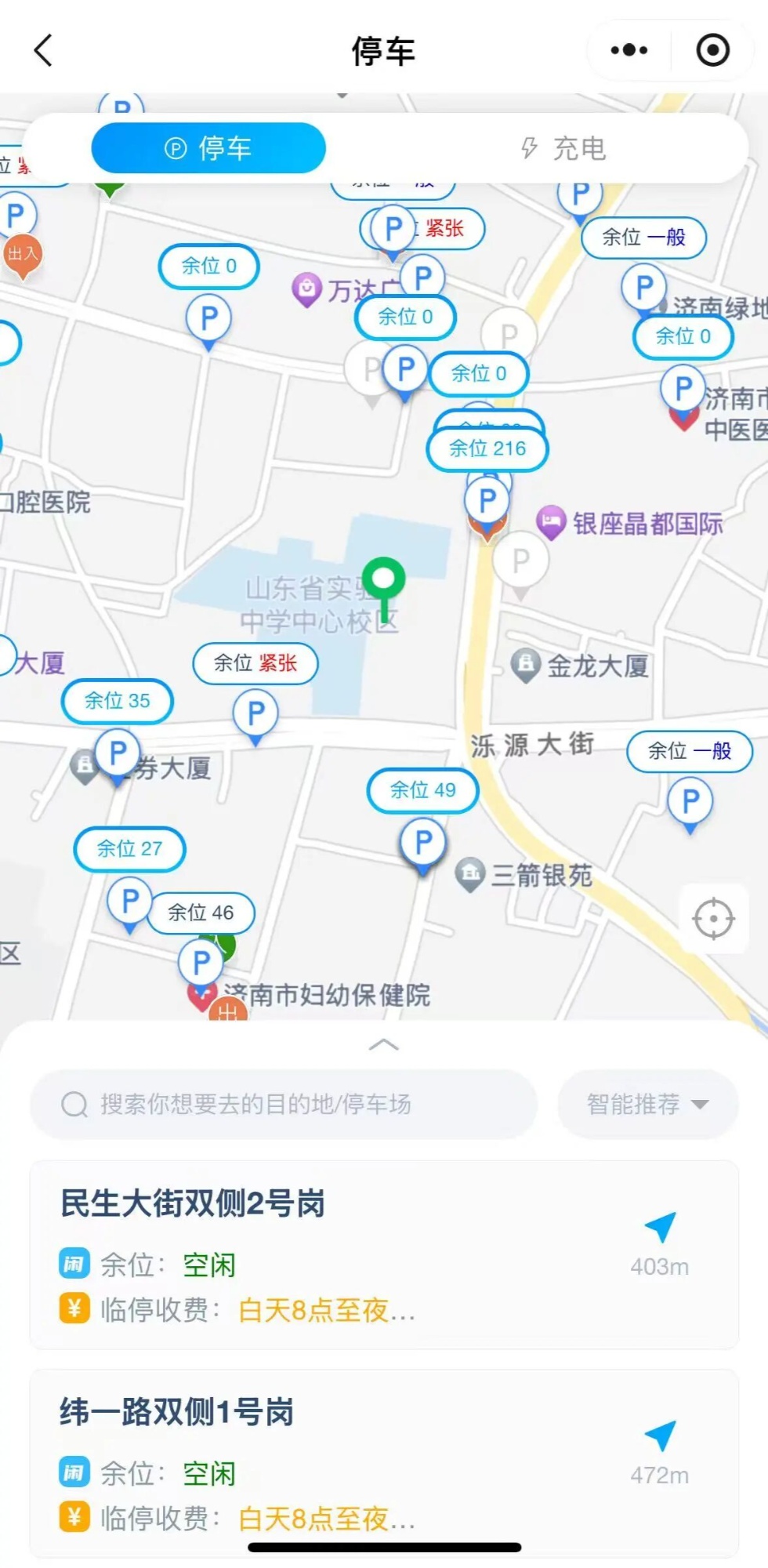The image size is (768, 1568).
Task: Expand the parking list panel
Action: coord(383,1044)
